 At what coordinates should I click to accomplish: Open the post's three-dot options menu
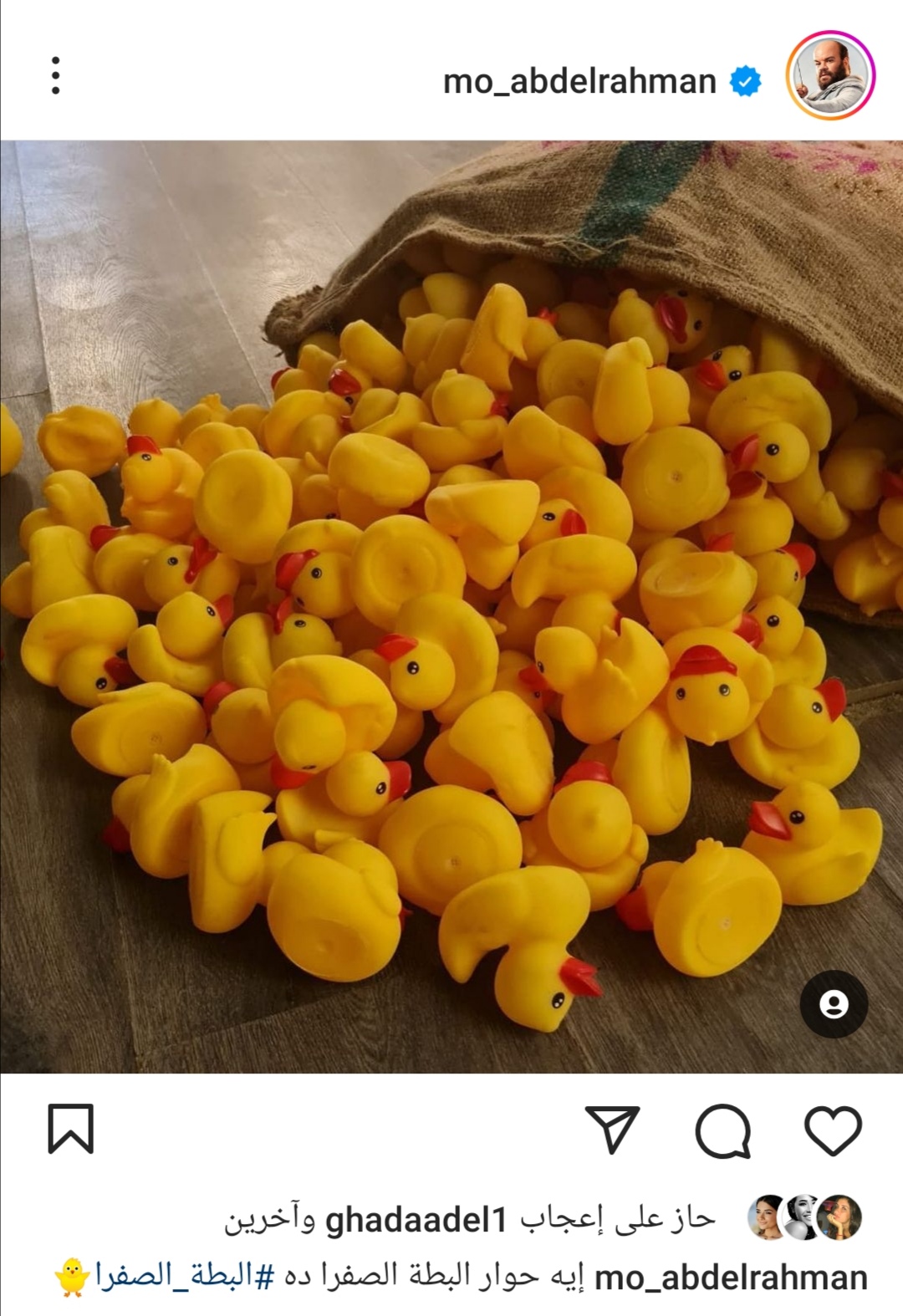point(55,75)
